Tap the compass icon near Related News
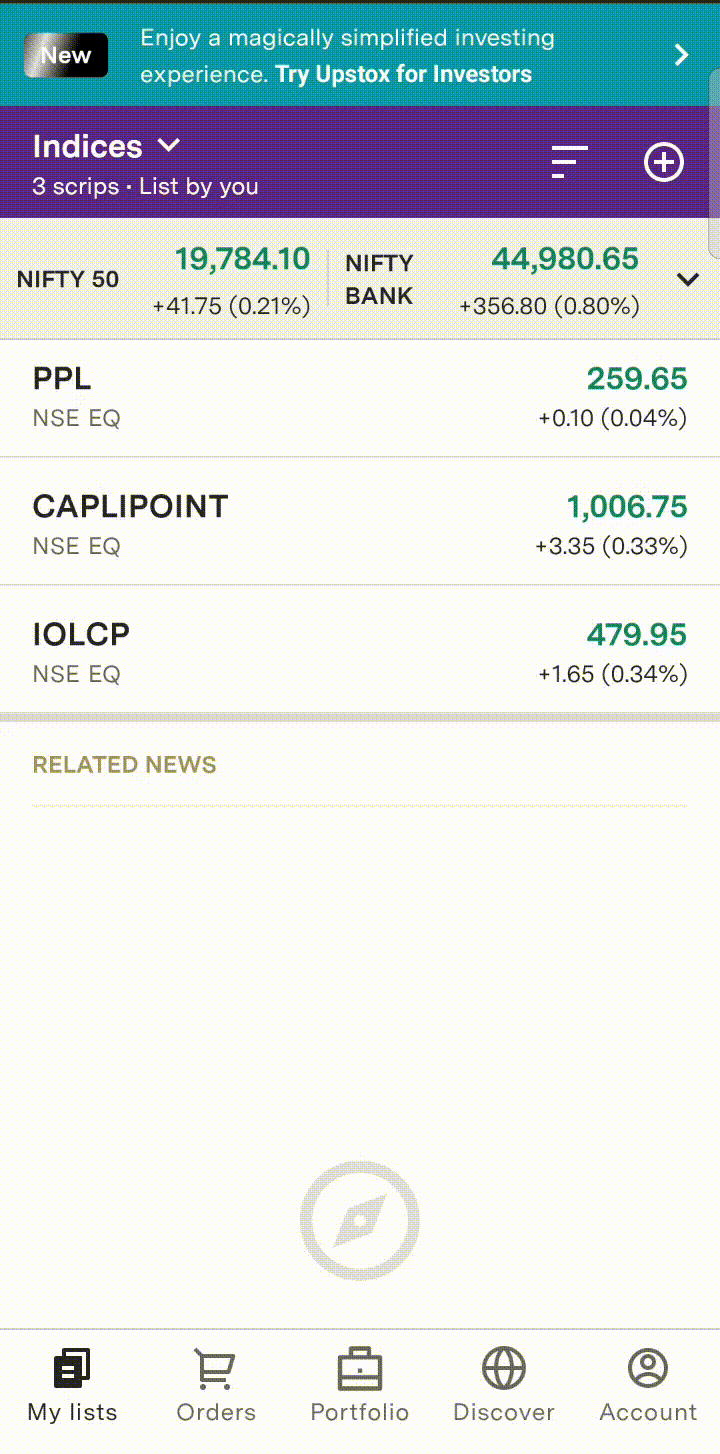The image size is (720, 1454). point(359,1219)
